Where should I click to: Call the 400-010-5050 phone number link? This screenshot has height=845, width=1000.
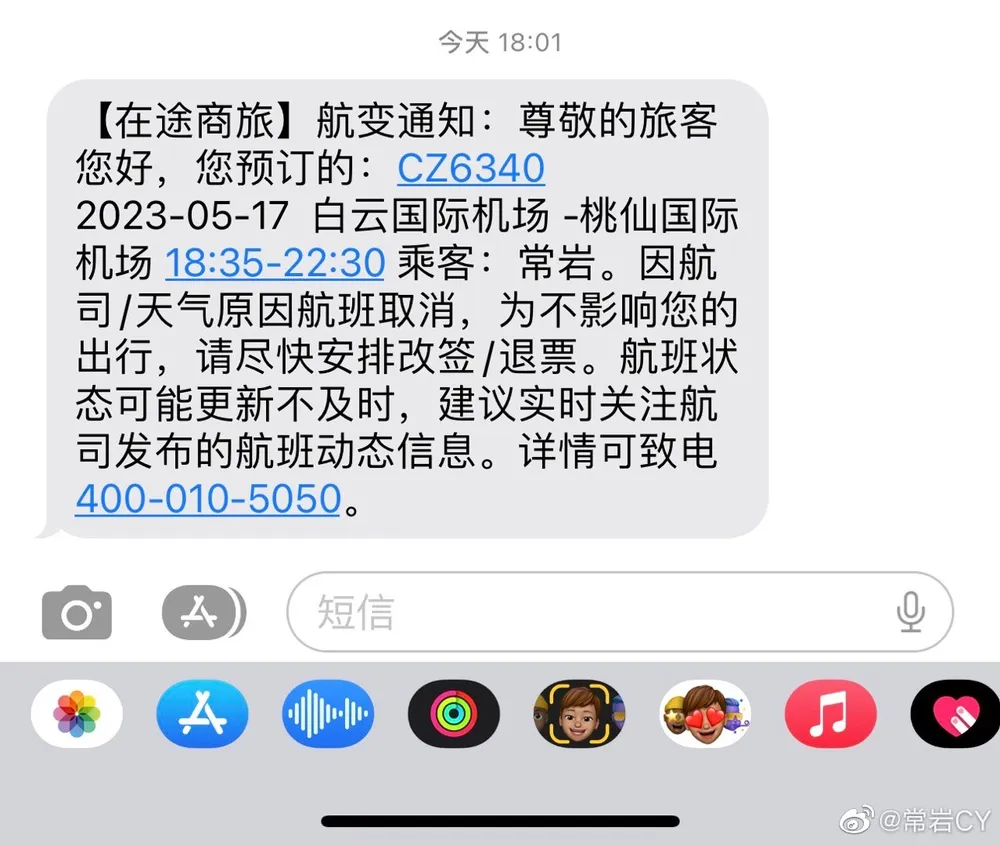point(208,497)
